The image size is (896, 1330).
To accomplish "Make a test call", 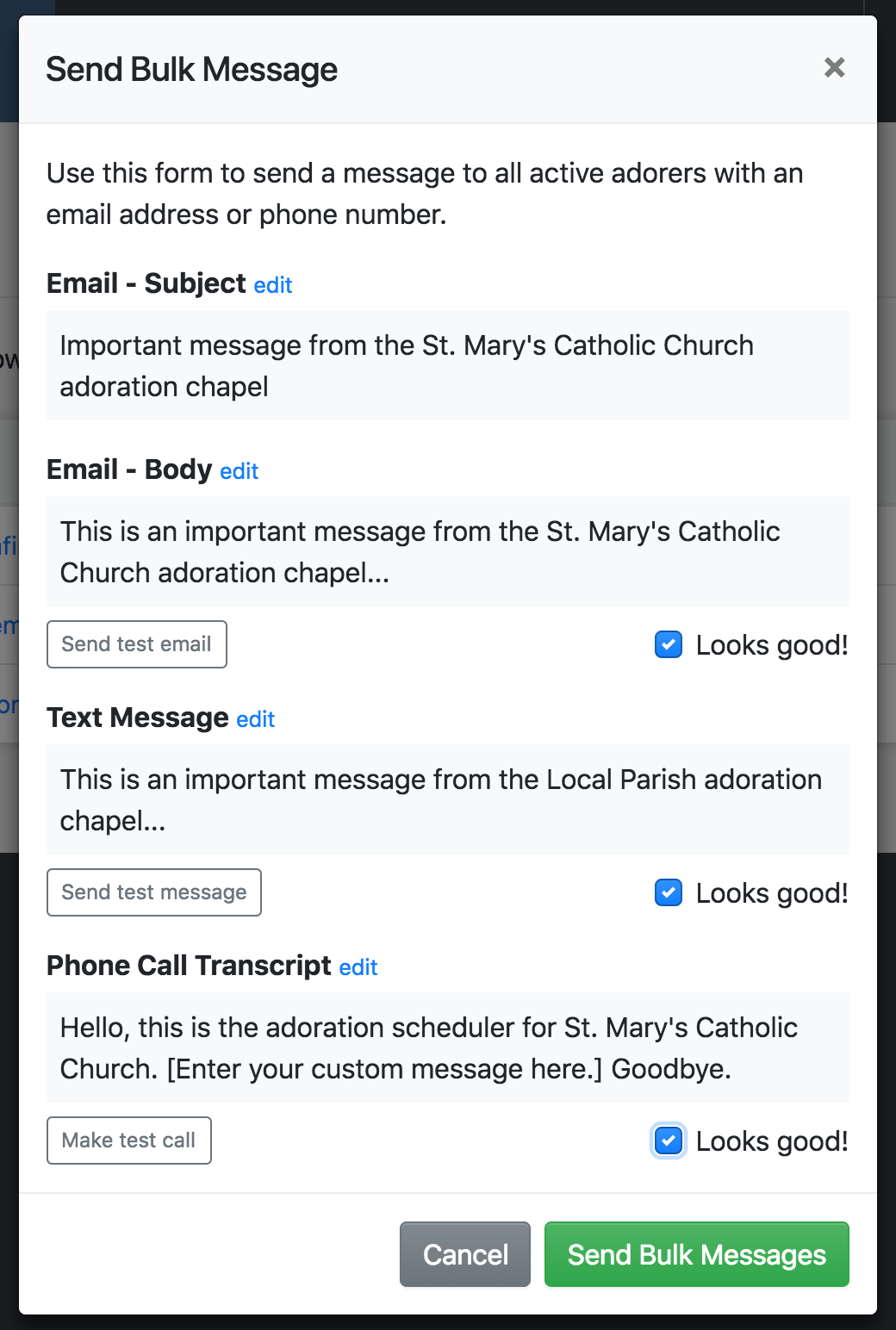I will click(x=129, y=1140).
